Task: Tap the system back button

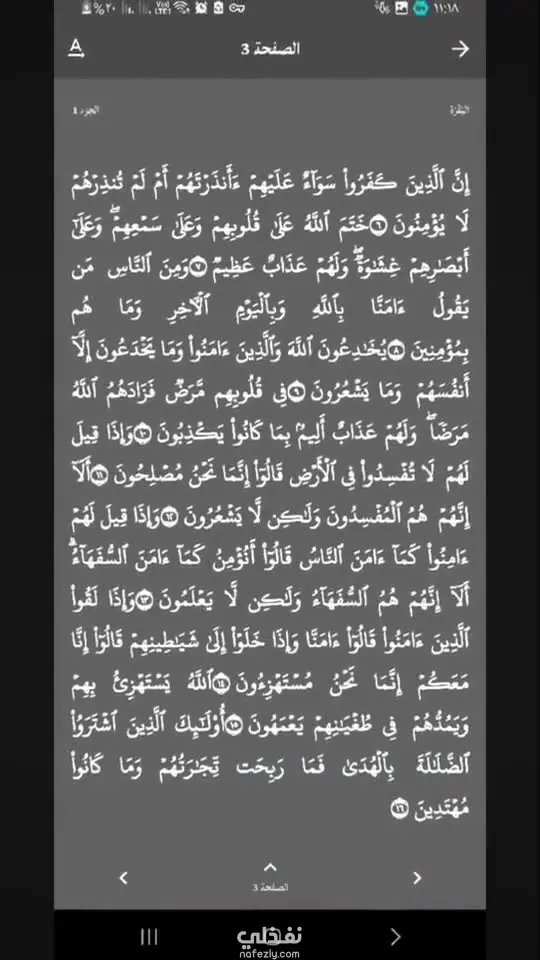Action: (x=396, y=937)
